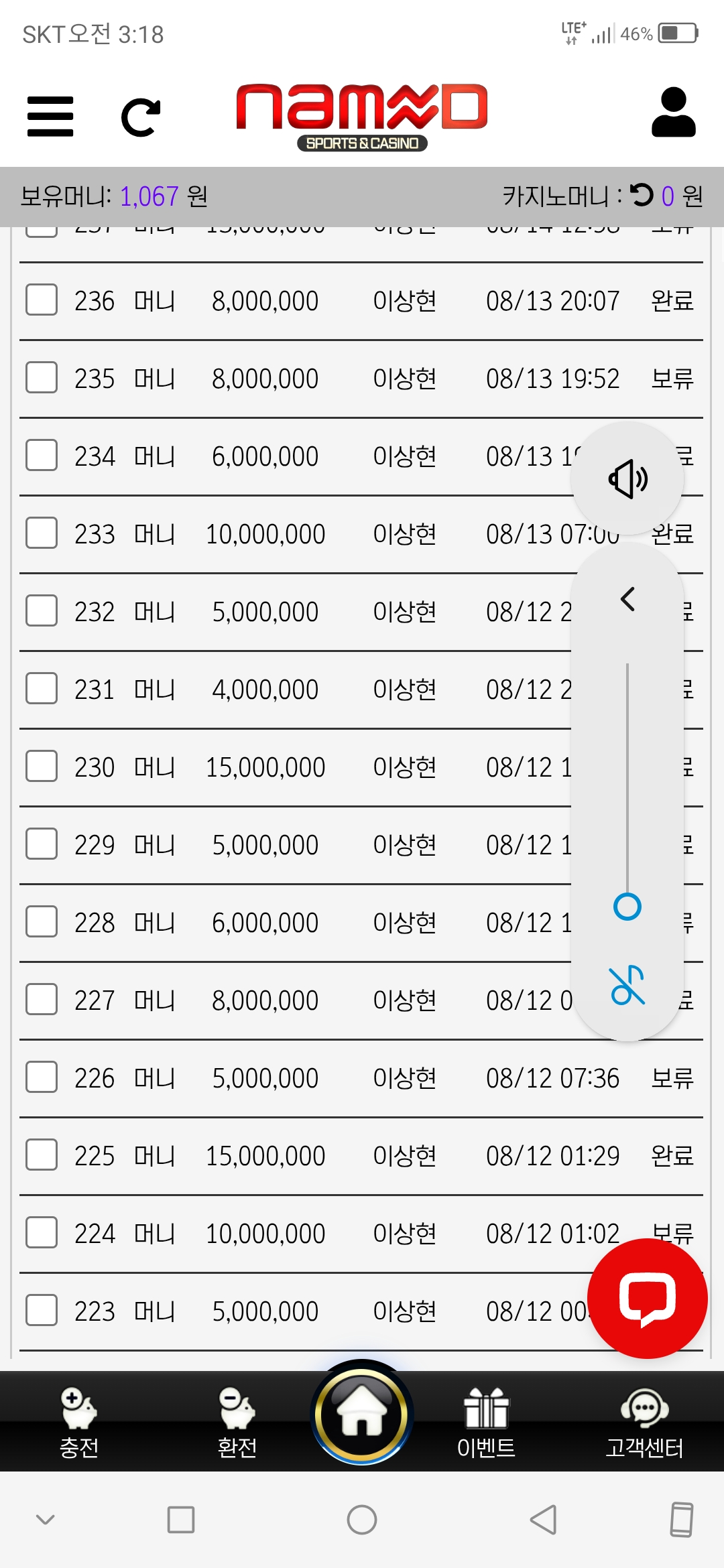The height and width of the screenshot is (1568, 724).
Task: Open the user profile icon
Action: [673, 113]
